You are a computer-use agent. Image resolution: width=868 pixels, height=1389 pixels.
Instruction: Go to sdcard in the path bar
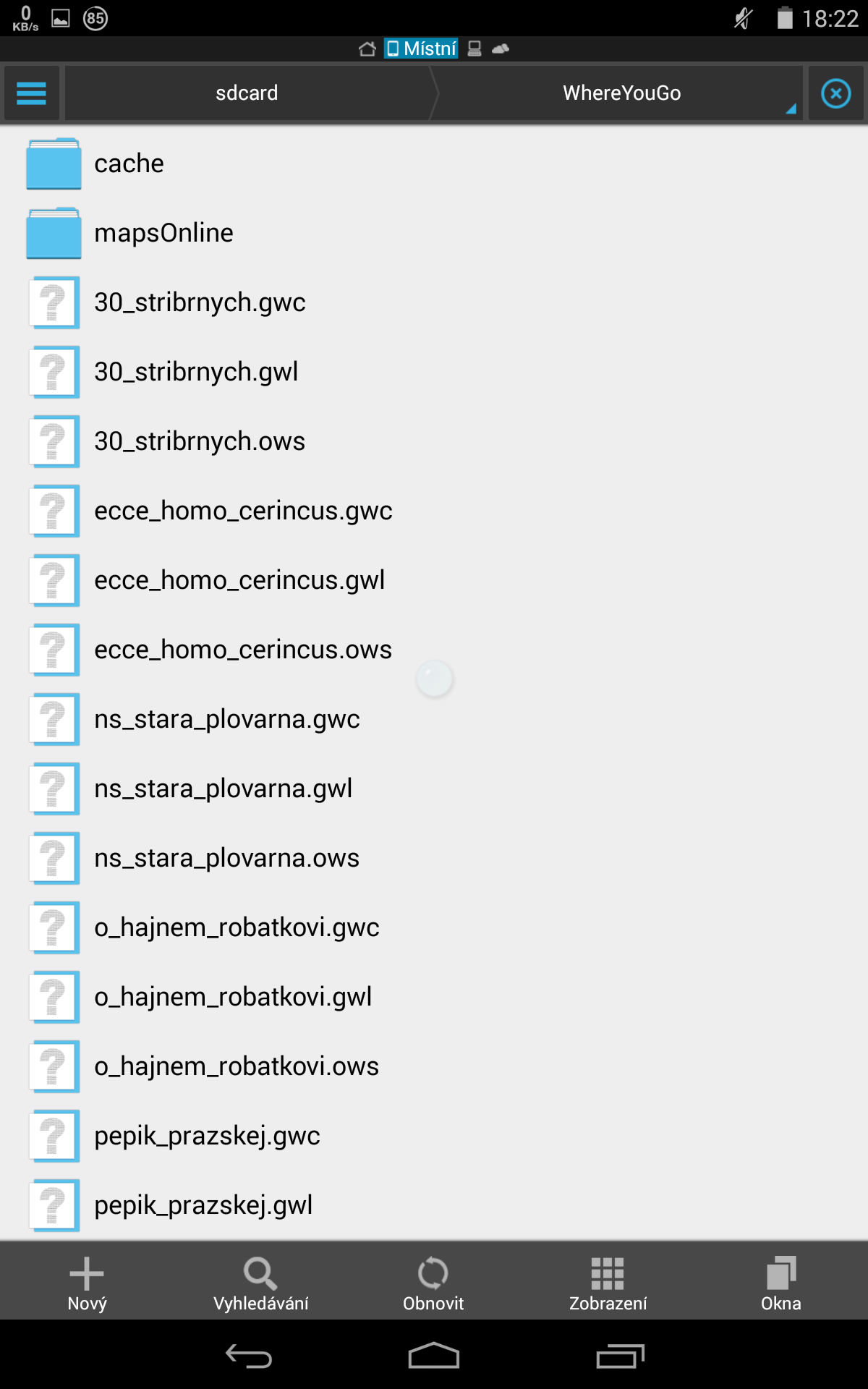(x=247, y=93)
